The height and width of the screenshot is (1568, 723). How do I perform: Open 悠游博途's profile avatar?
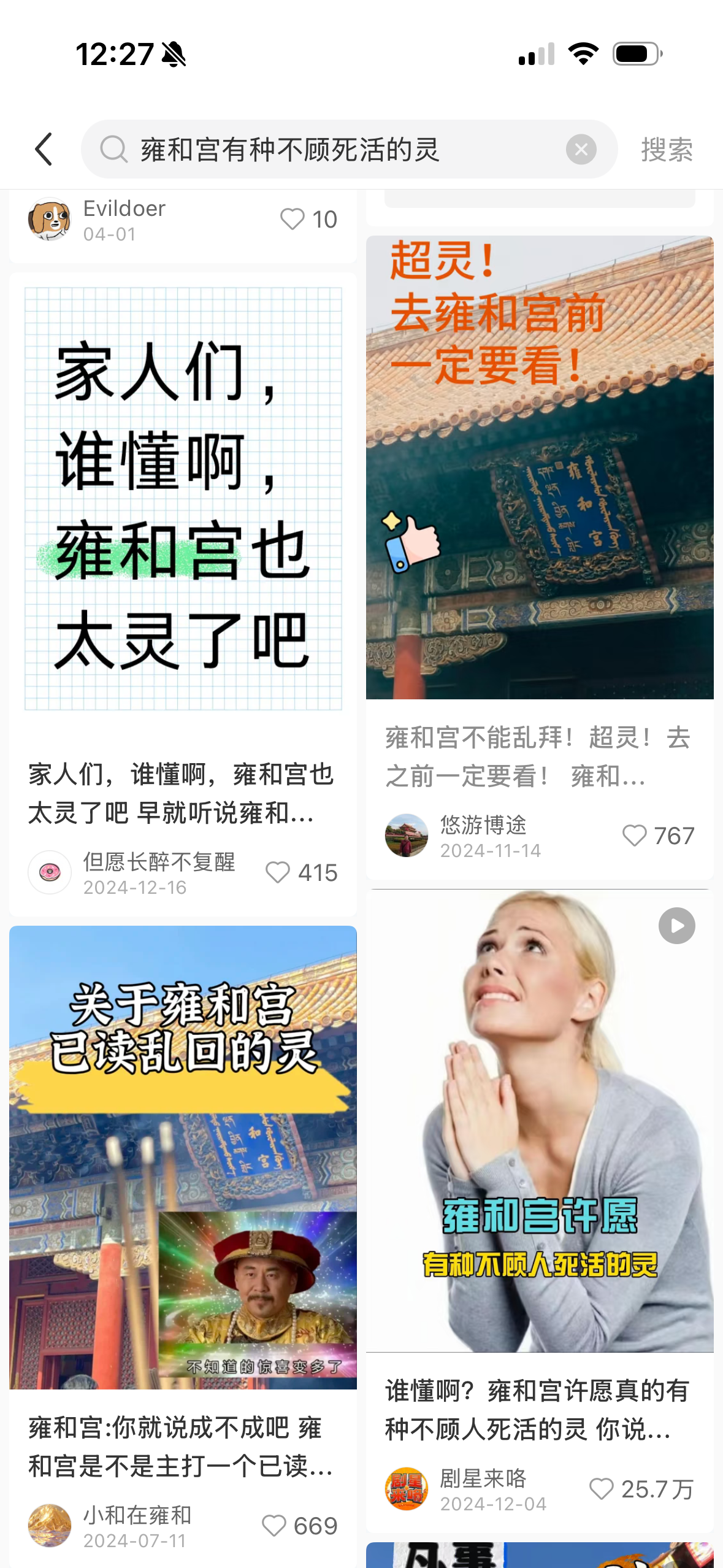point(406,835)
